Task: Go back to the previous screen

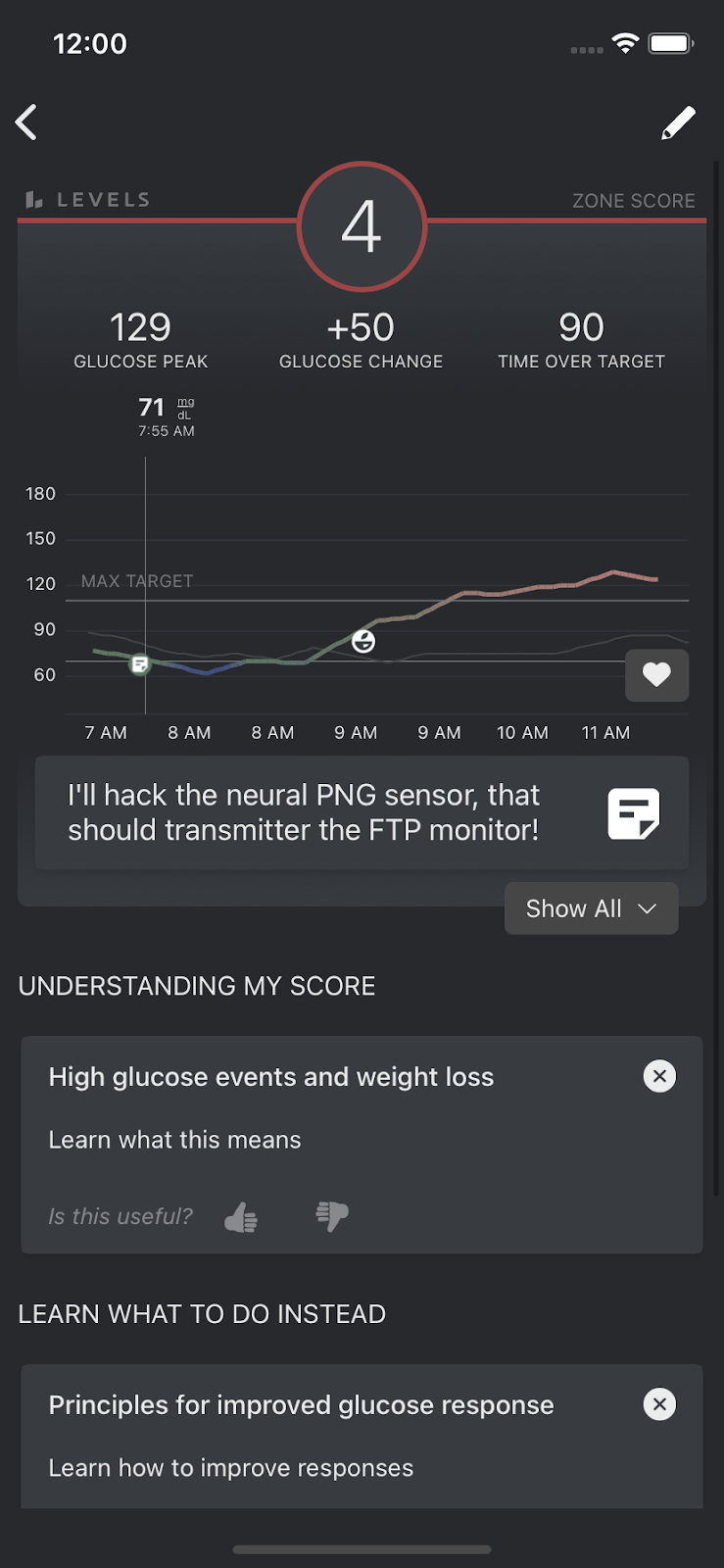Action: tap(26, 122)
